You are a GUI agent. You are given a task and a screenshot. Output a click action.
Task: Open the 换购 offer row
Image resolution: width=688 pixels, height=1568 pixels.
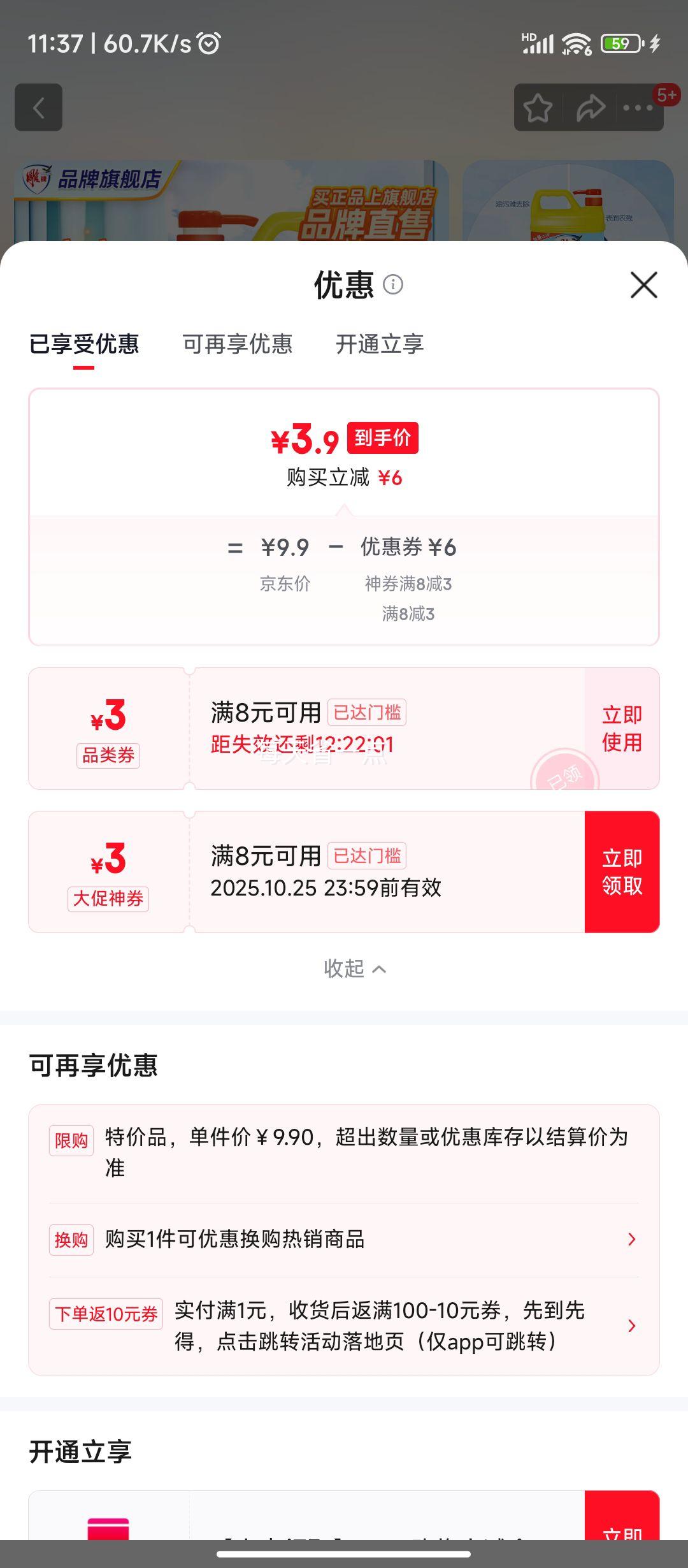344,1239
